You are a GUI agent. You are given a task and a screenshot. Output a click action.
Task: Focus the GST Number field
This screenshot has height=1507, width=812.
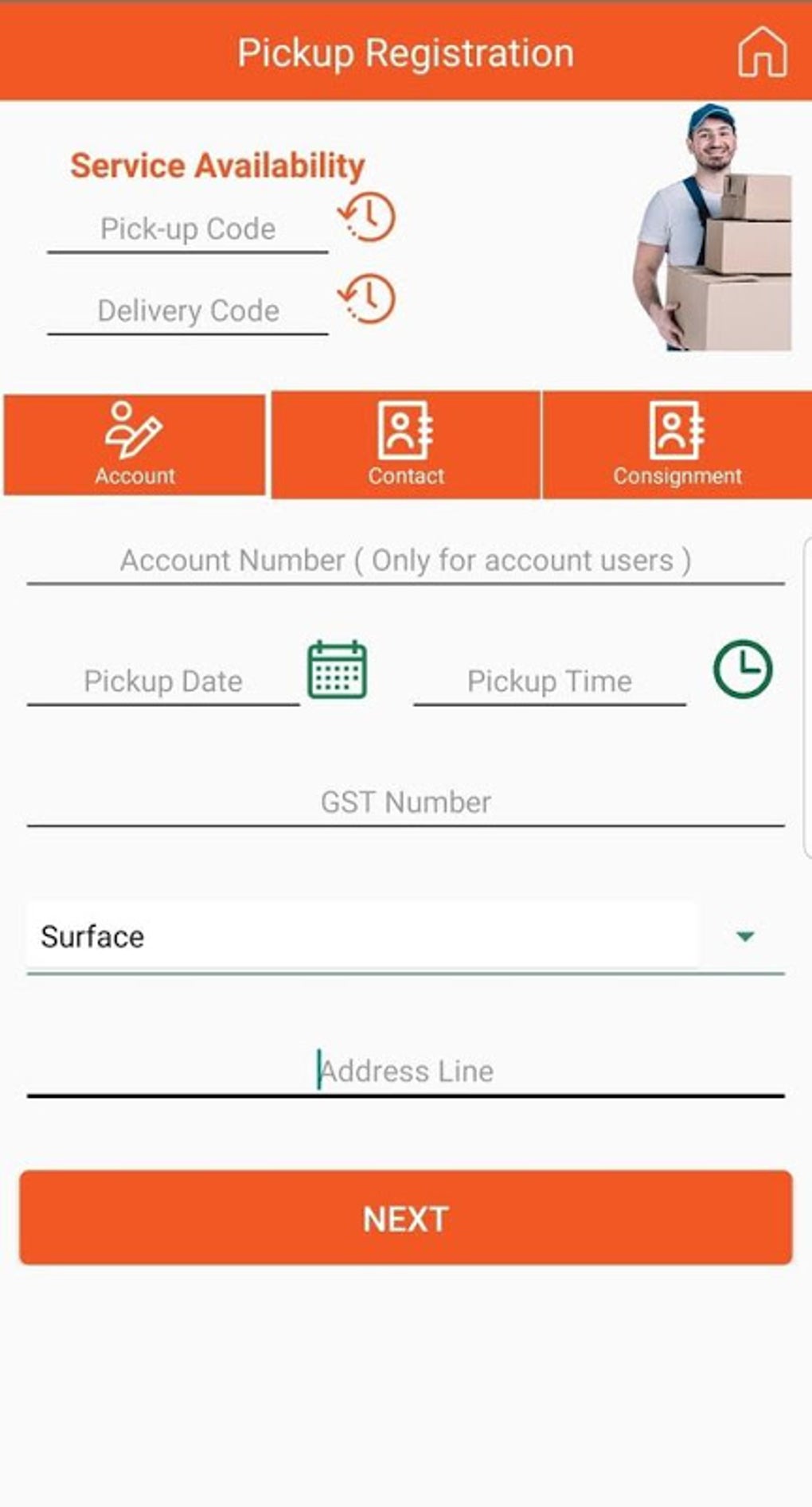(x=405, y=802)
